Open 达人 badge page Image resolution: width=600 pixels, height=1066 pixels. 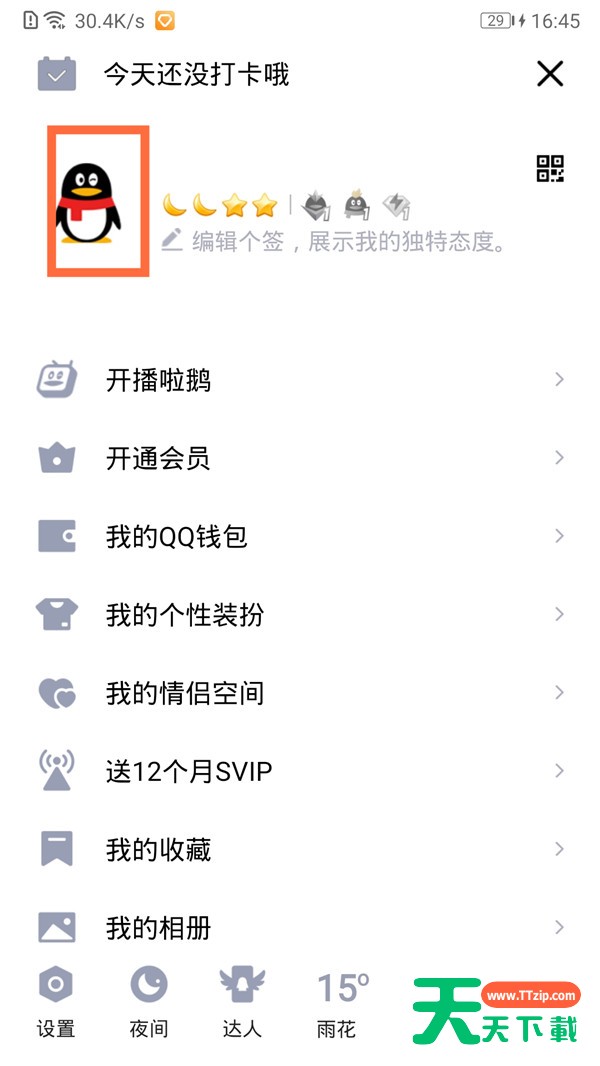tap(242, 1003)
